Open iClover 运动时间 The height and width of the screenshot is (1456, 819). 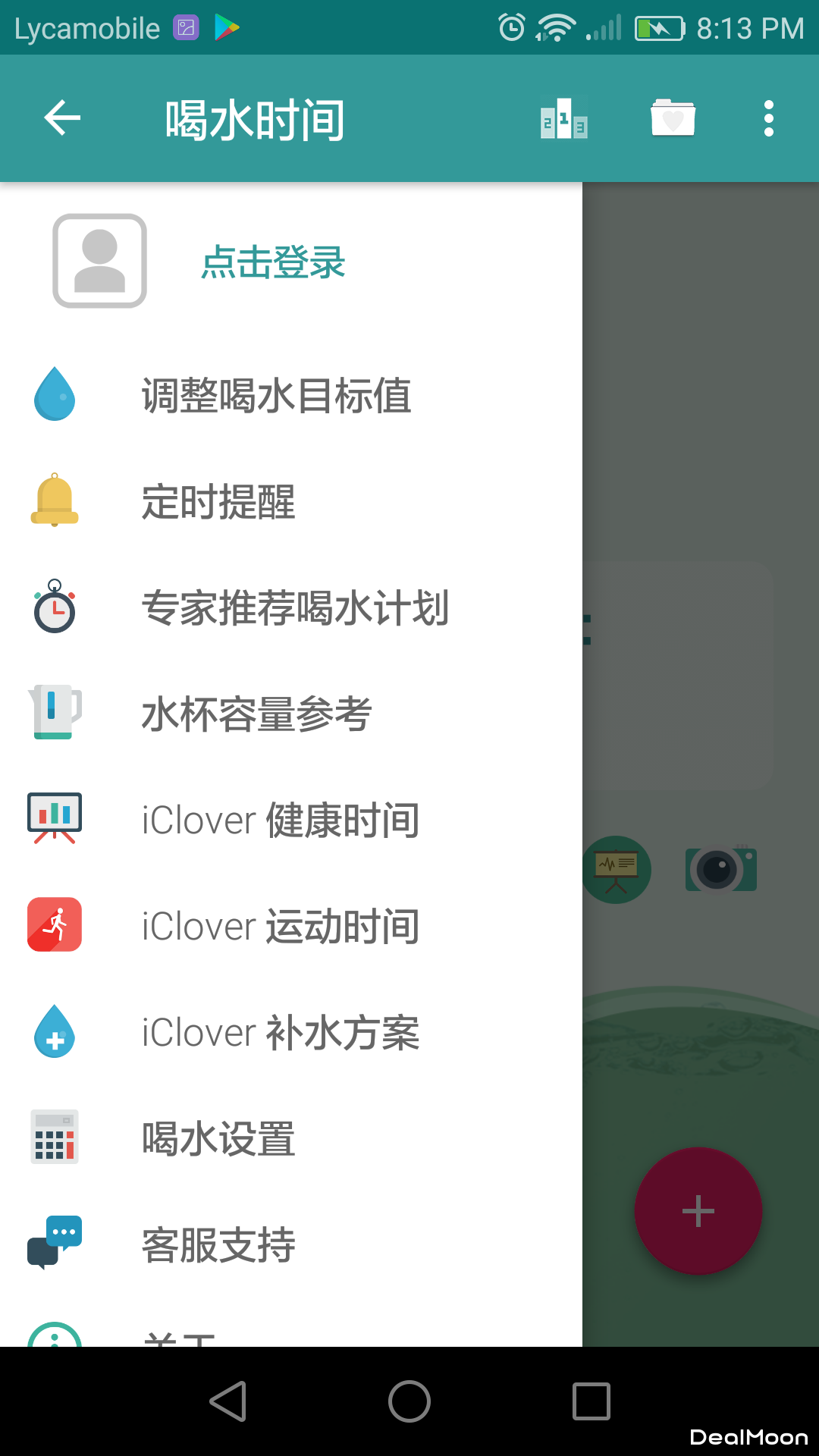point(281,927)
